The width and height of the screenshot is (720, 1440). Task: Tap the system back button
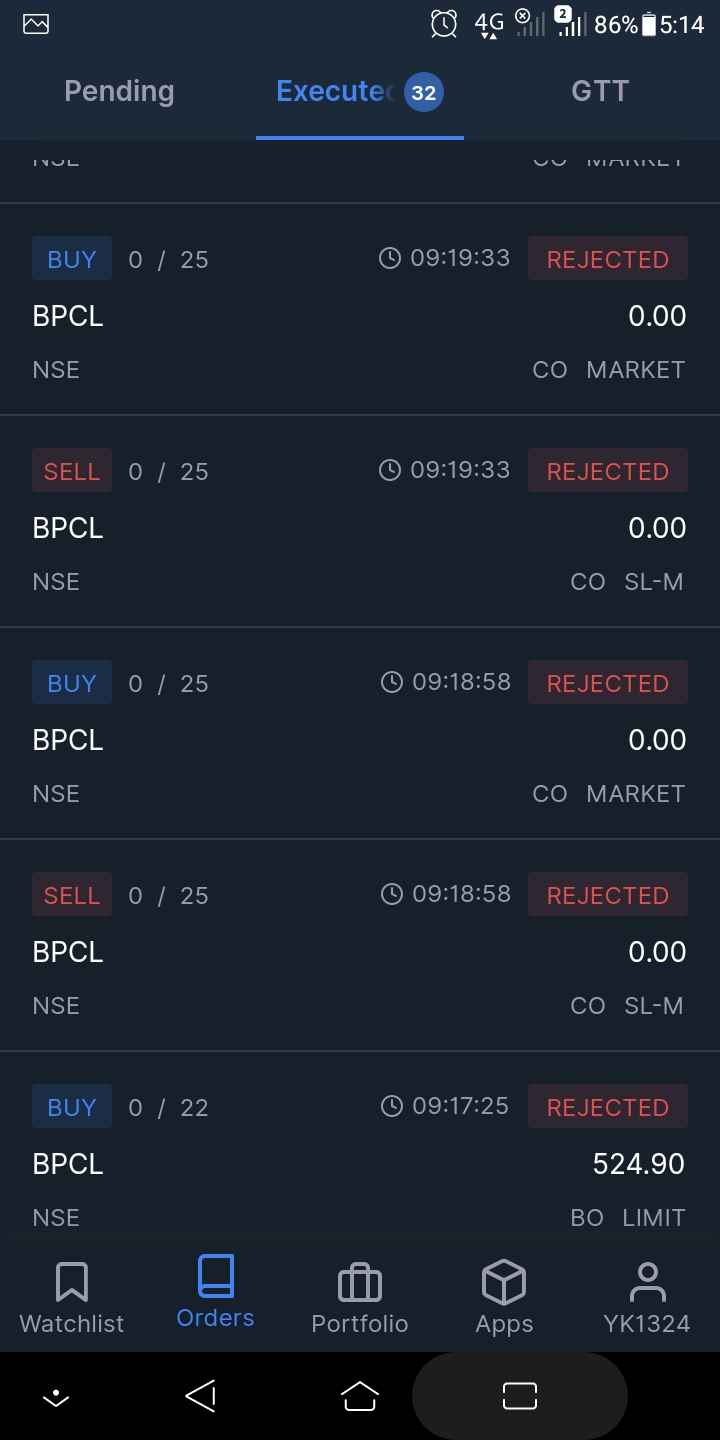coord(201,1396)
